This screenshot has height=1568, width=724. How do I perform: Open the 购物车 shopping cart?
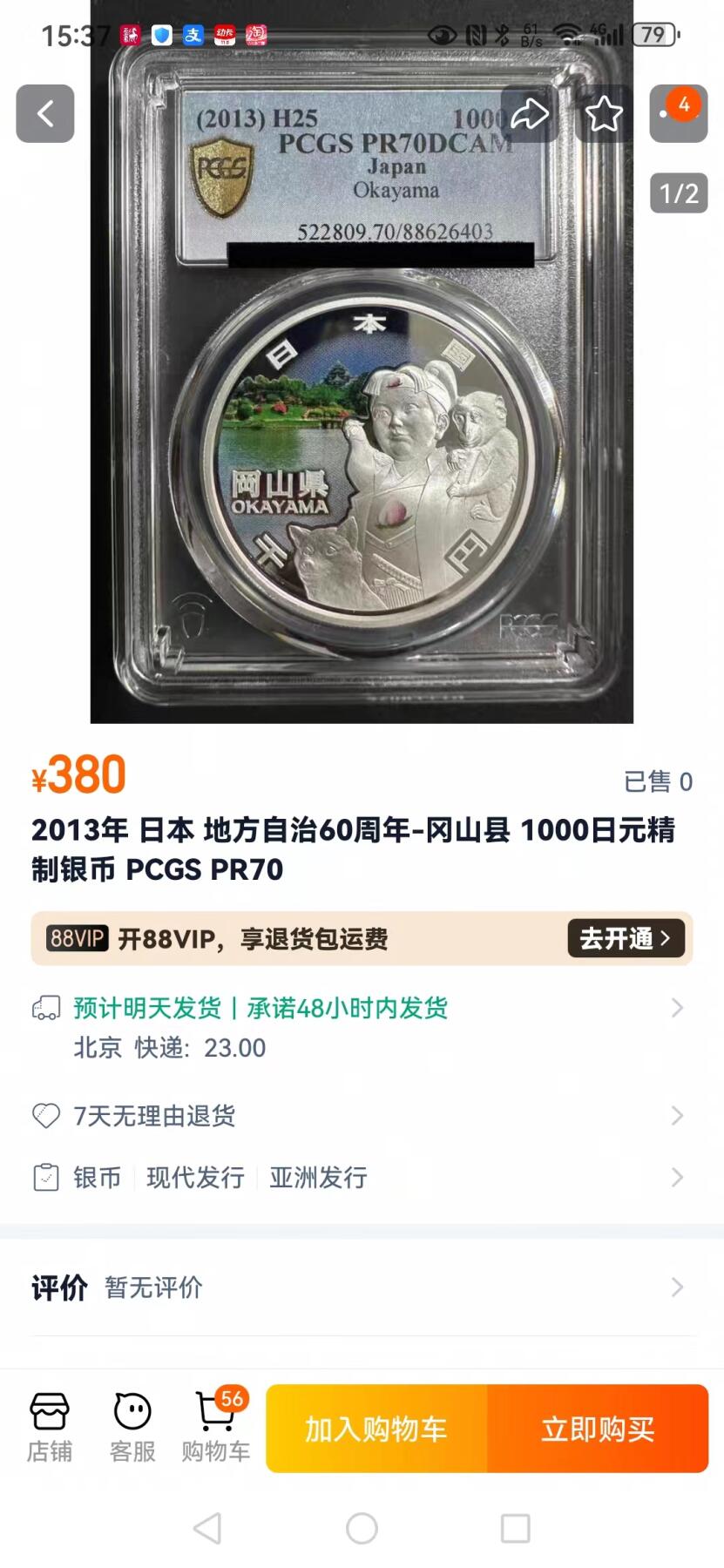point(215,1427)
